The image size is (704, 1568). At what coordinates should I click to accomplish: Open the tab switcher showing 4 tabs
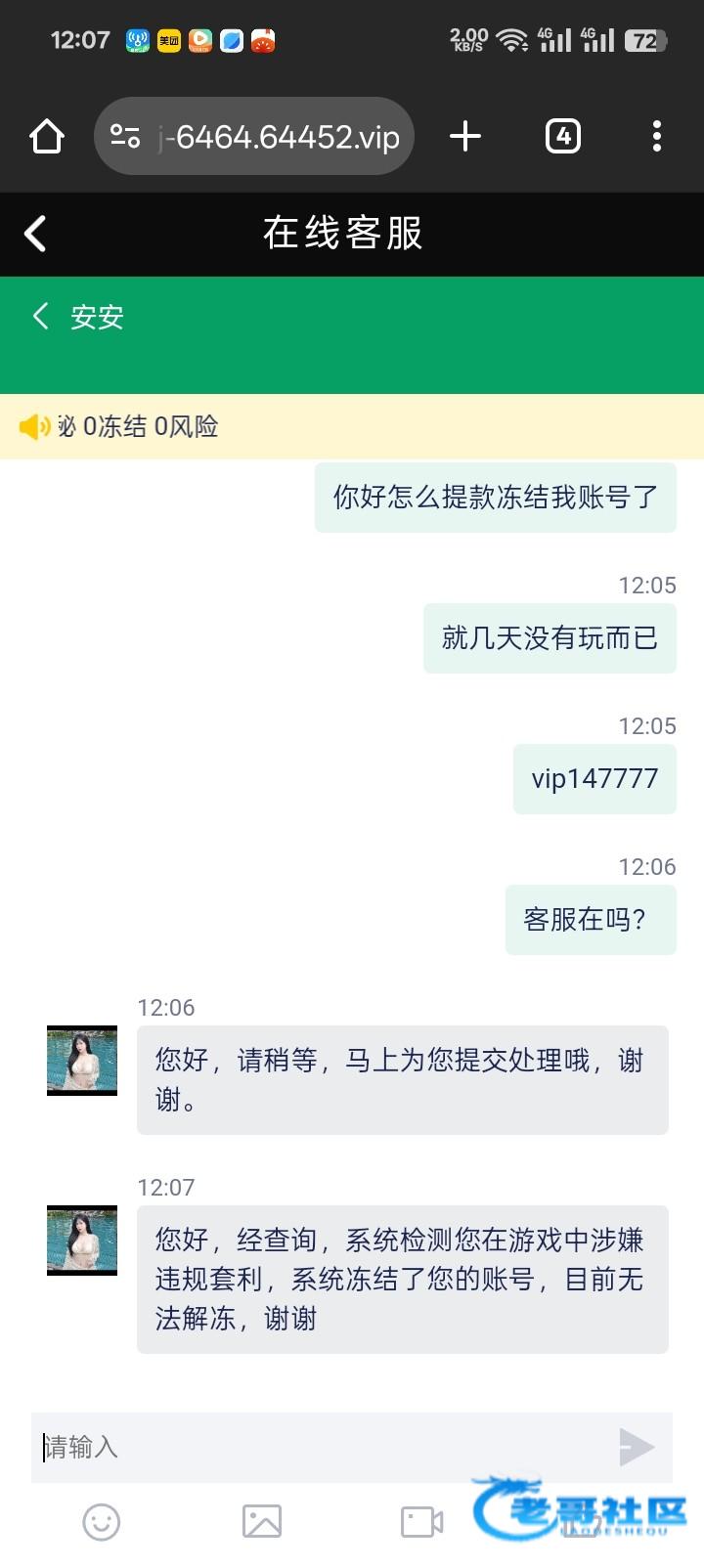pyautogui.click(x=562, y=136)
